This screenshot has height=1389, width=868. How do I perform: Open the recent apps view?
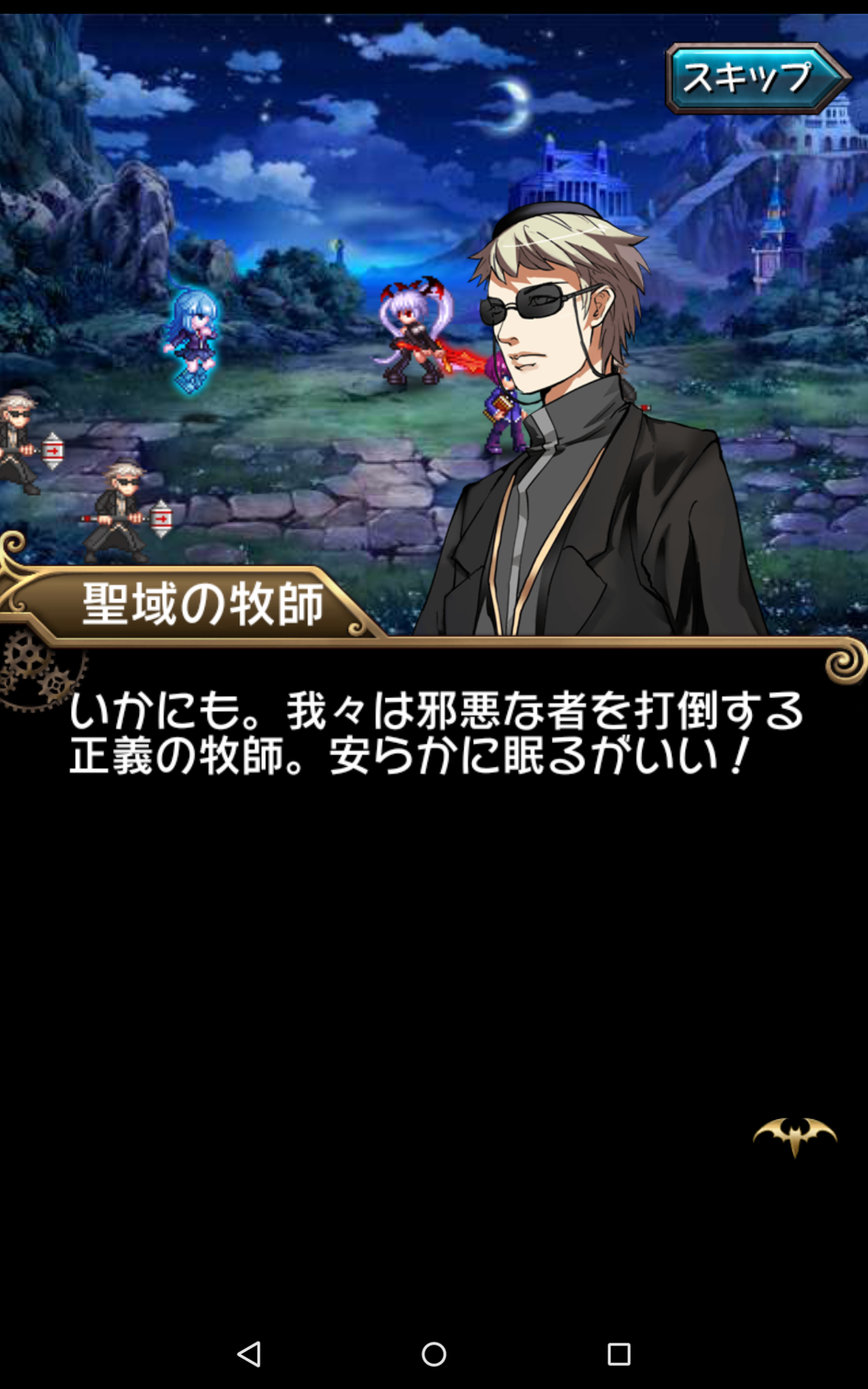pos(618,1354)
